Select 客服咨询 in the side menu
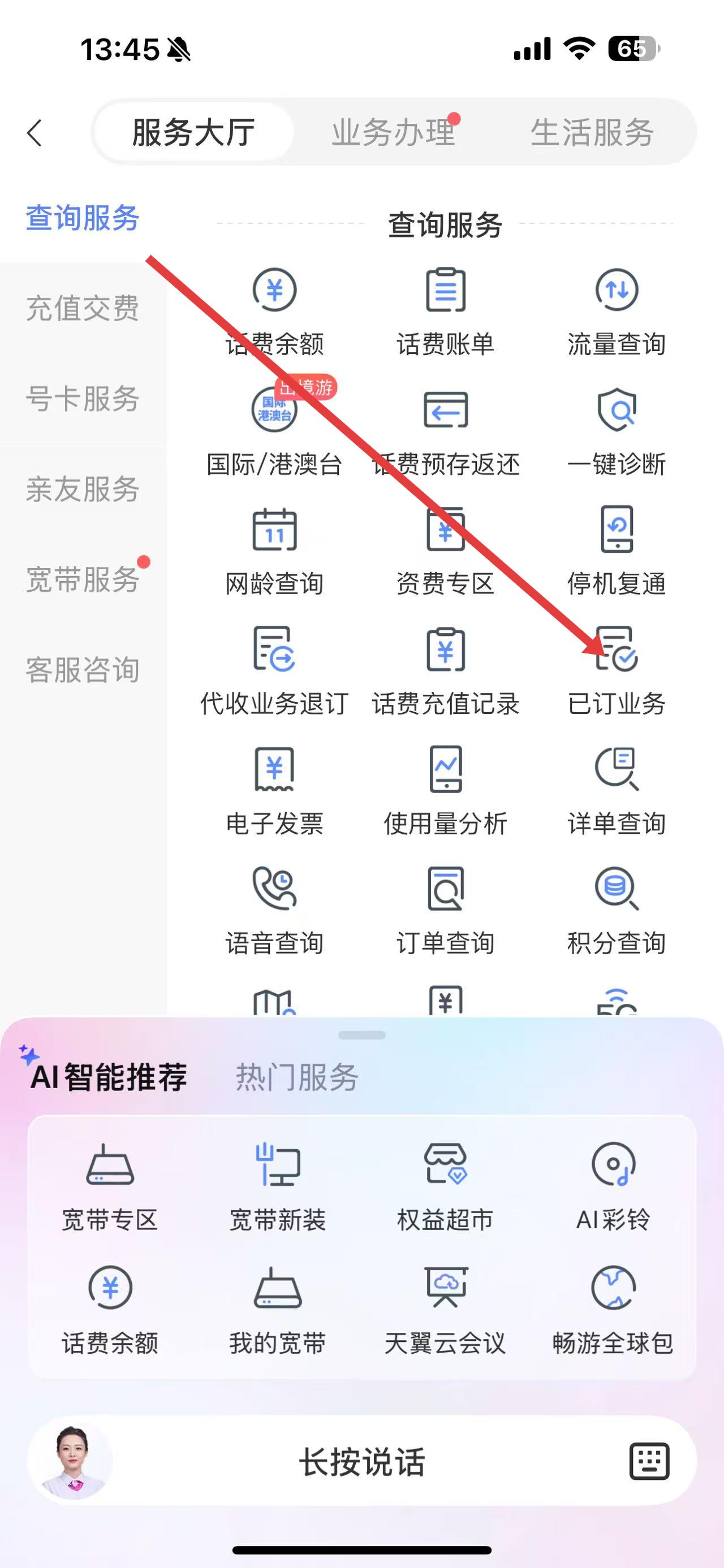The image size is (724, 1568). 82,670
